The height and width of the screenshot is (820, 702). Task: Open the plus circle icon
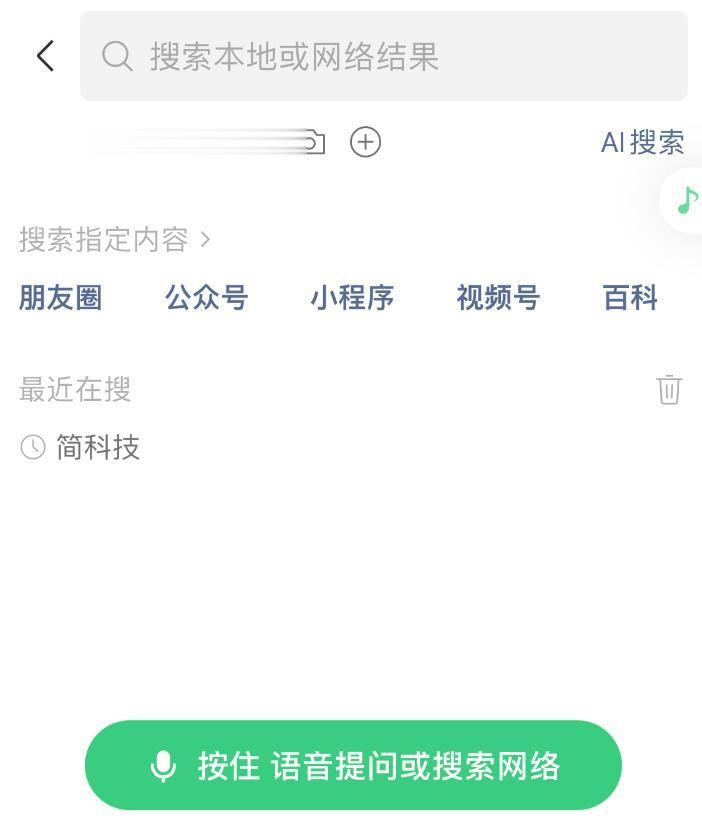pos(365,142)
